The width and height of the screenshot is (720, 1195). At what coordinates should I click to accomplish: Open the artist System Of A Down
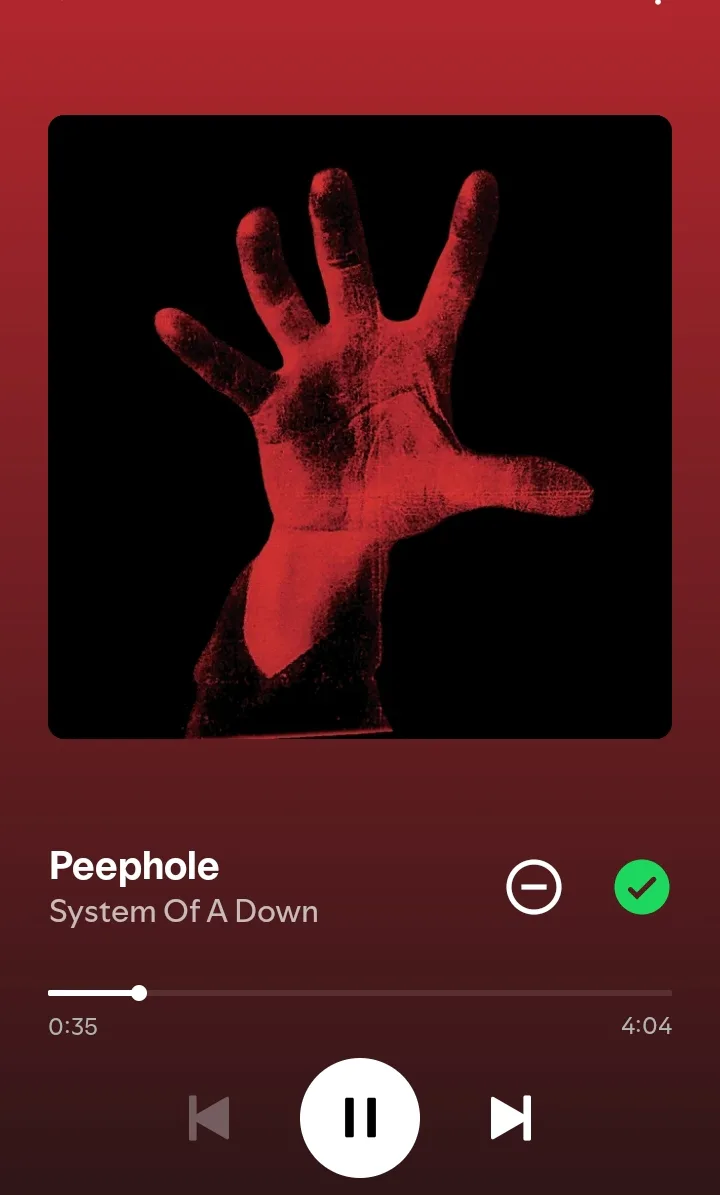184,912
